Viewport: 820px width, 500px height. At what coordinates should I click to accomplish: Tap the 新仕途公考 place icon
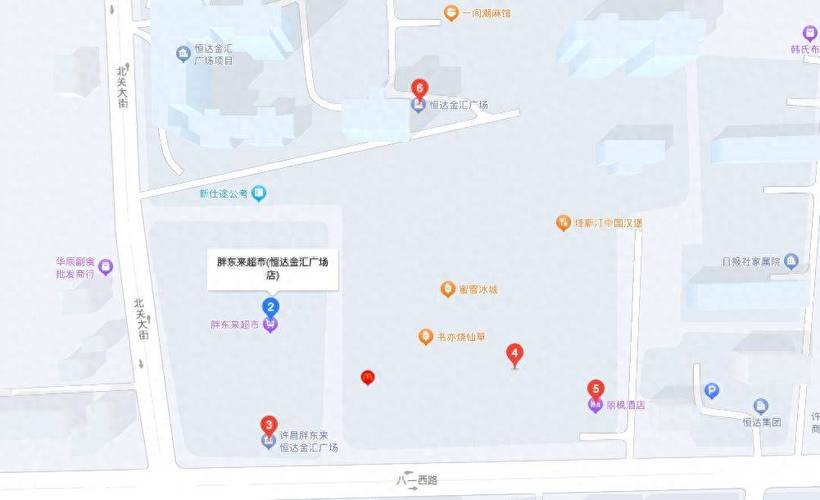[259, 193]
